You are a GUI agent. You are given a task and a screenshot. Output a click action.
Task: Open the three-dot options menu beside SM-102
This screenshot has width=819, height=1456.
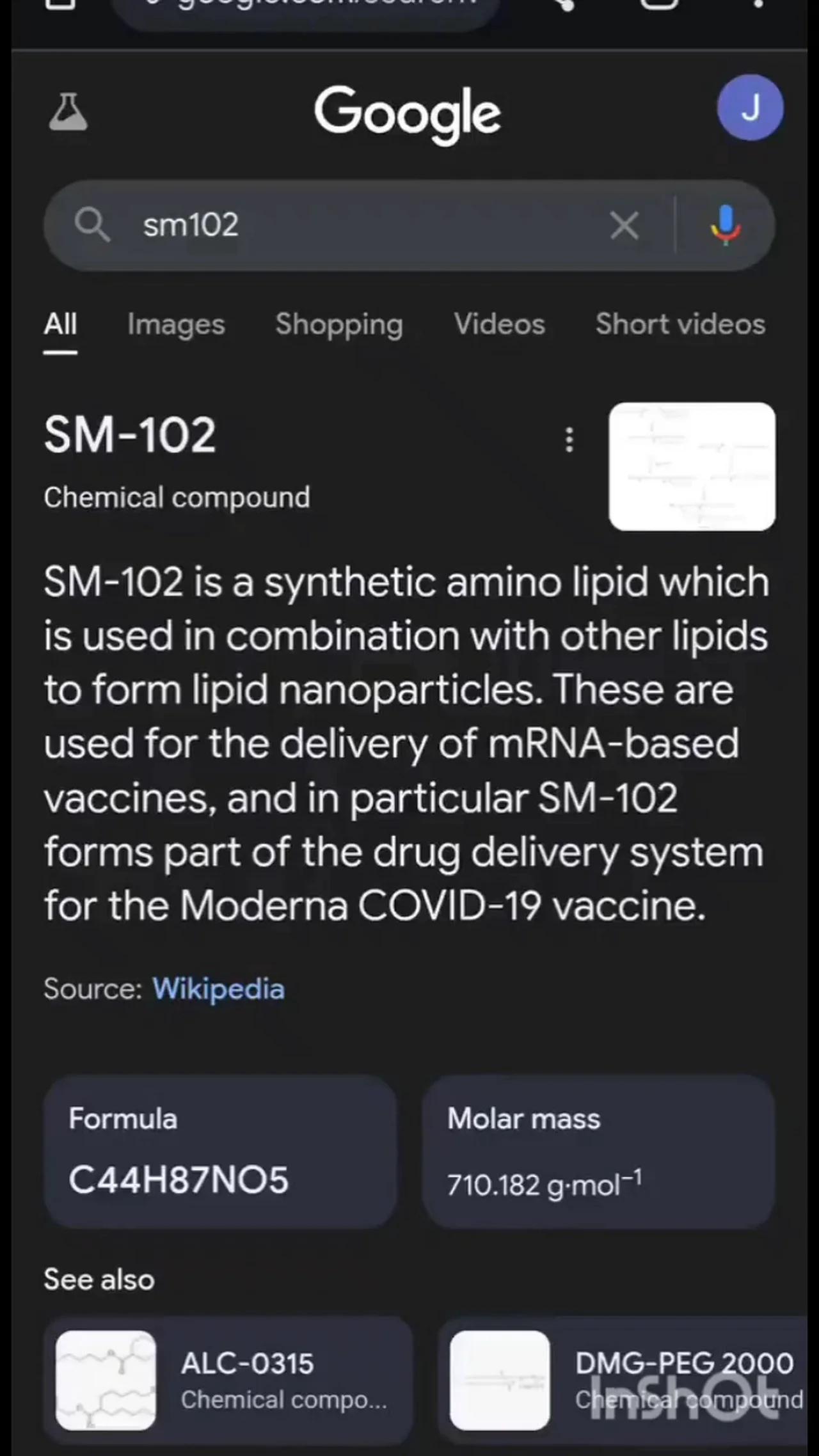[x=568, y=441]
